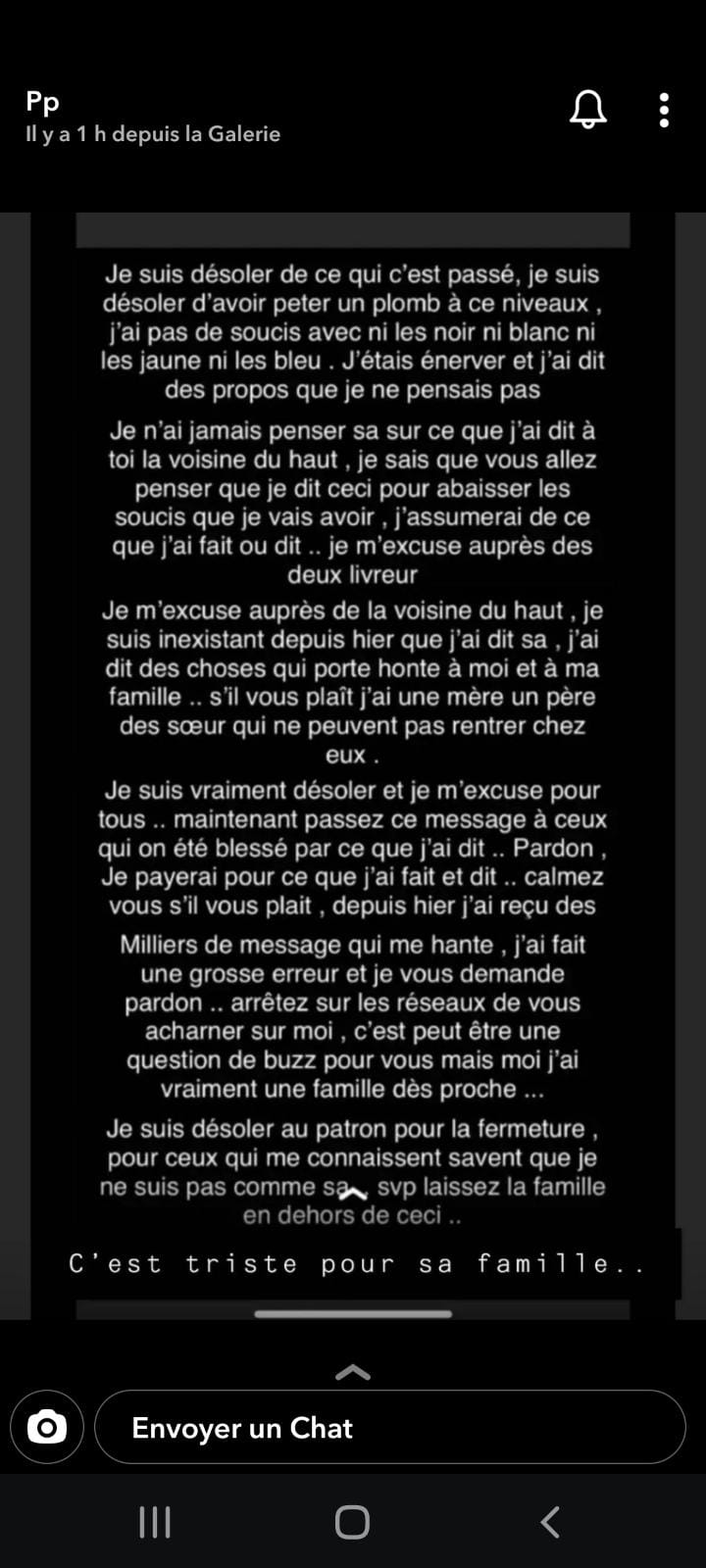Open the three-dot overflow menu
Image resolution: width=706 pixels, height=1568 pixels.
pos(664,111)
